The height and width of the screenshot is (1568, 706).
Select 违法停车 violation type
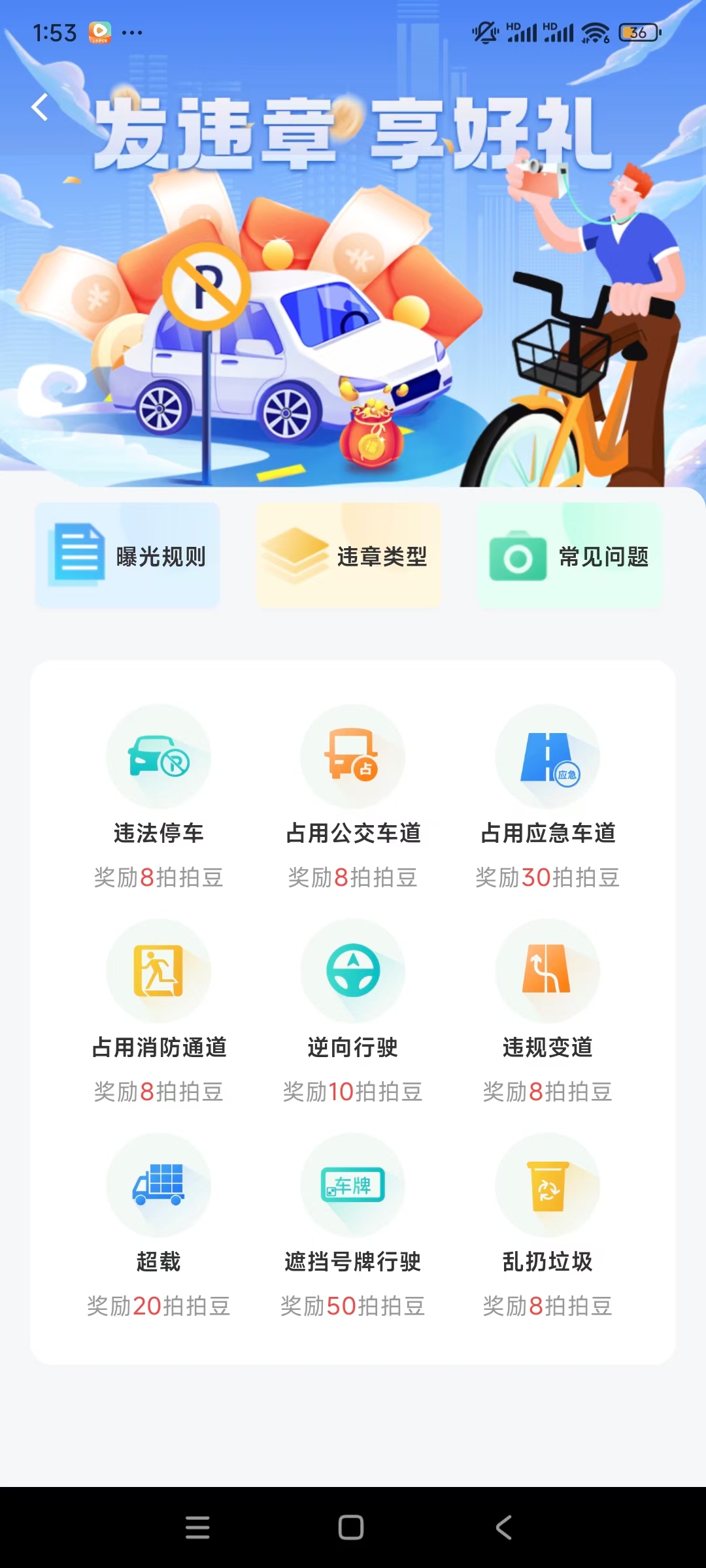pyautogui.click(x=158, y=797)
